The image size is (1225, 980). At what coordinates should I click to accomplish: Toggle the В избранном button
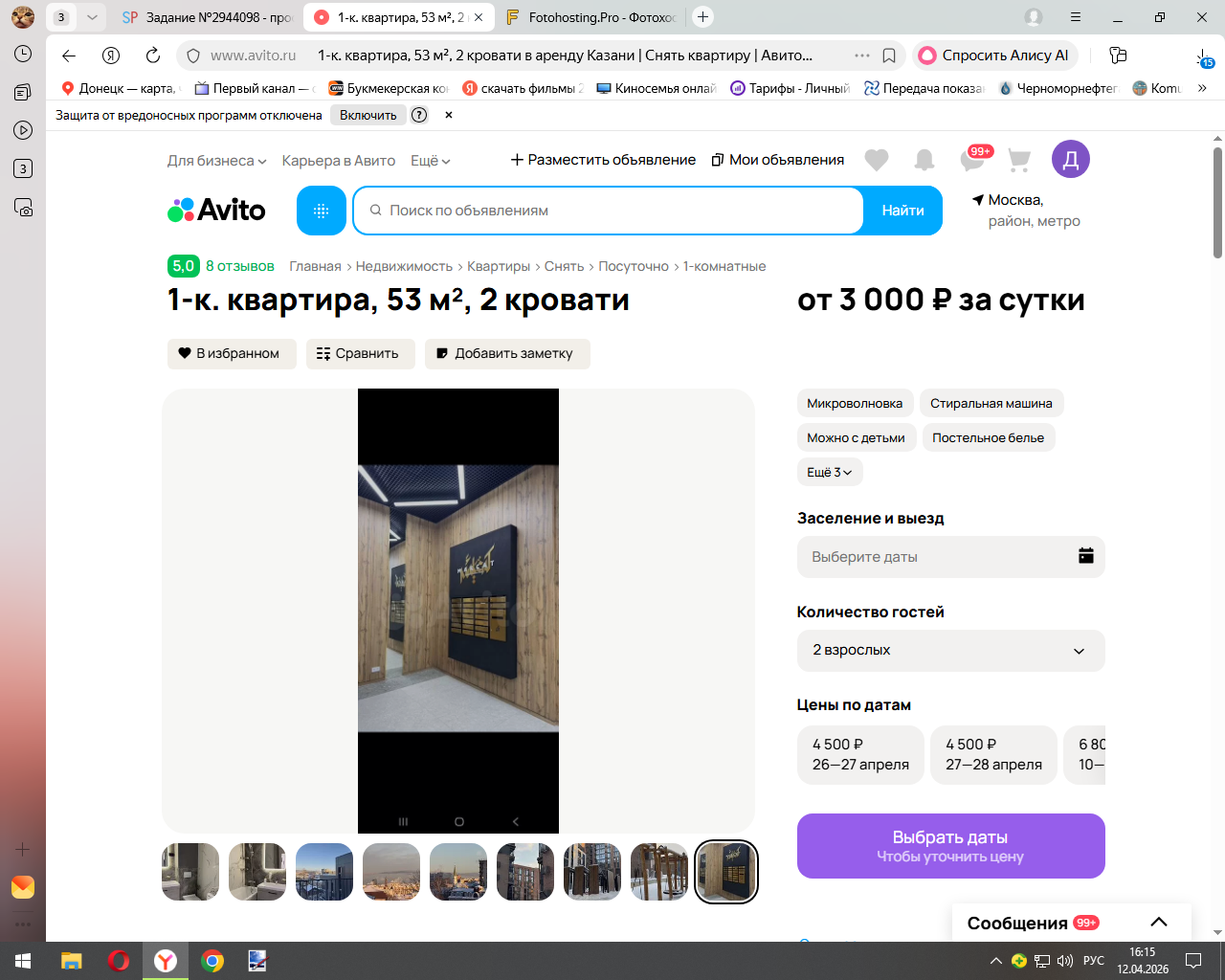pyautogui.click(x=231, y=353)
